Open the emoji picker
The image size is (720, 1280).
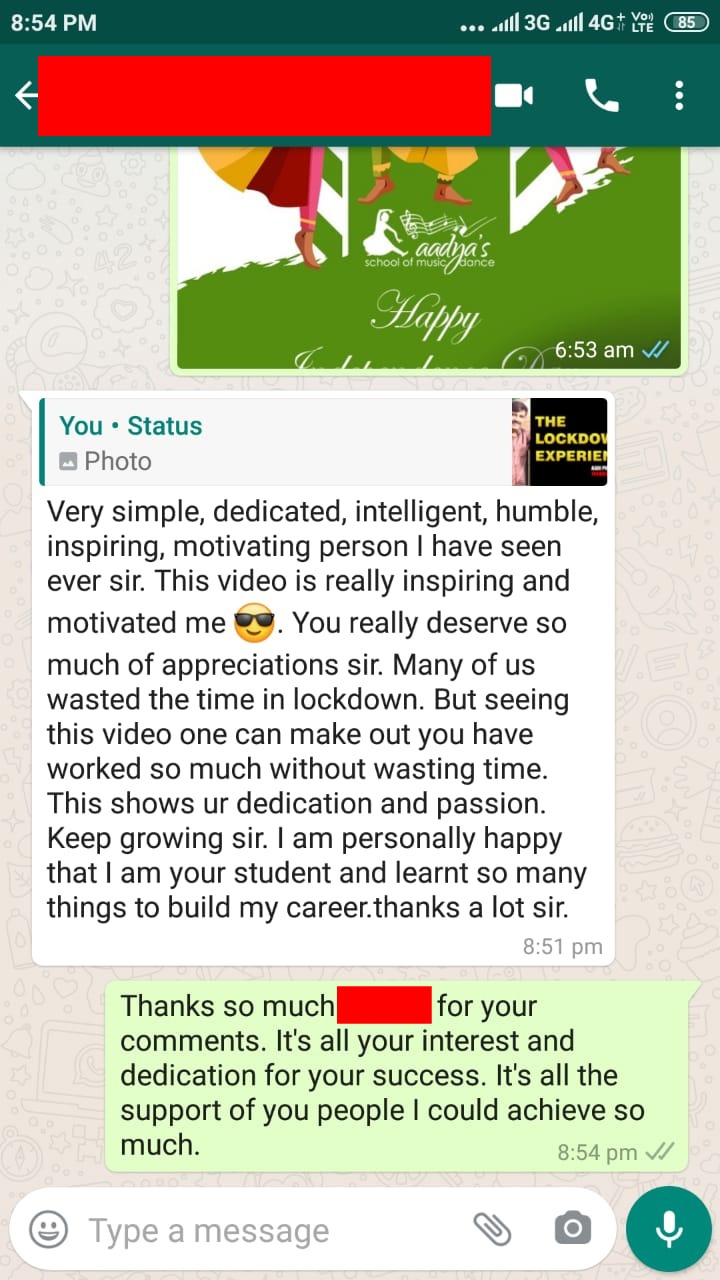[48, 1229]
